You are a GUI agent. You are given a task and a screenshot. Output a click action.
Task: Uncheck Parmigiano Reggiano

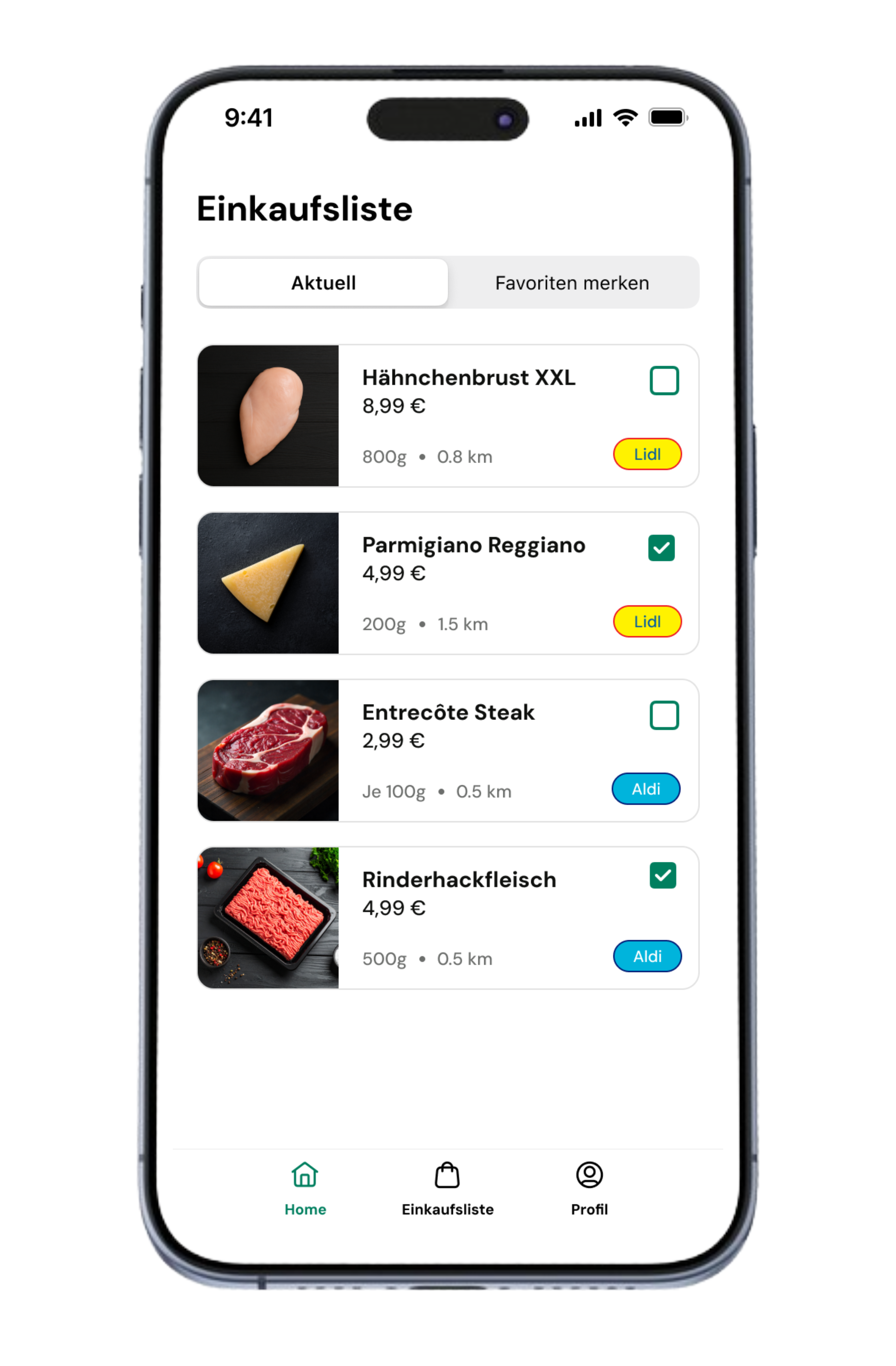661,548
